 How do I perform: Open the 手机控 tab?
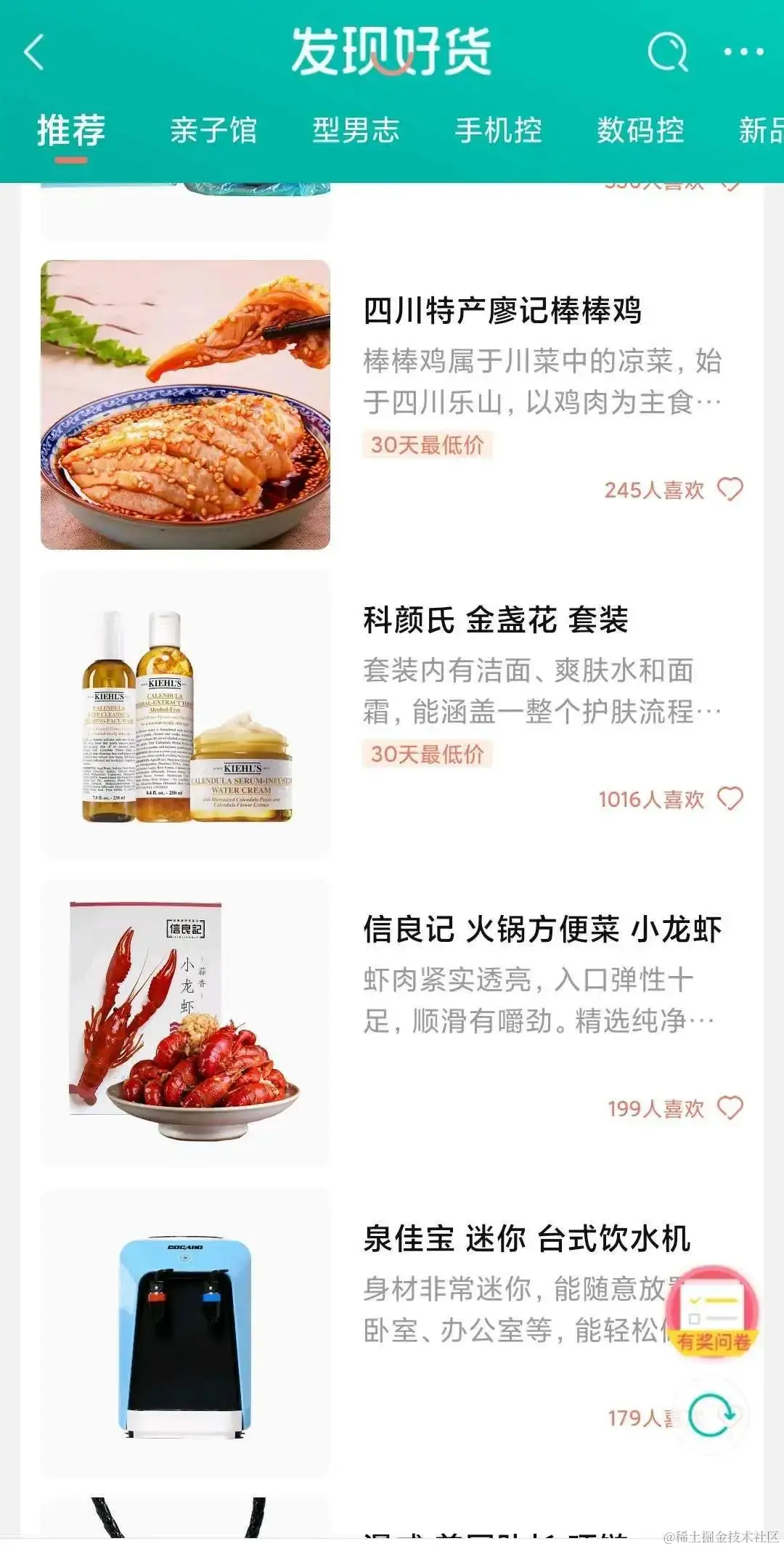coord(498,131)
